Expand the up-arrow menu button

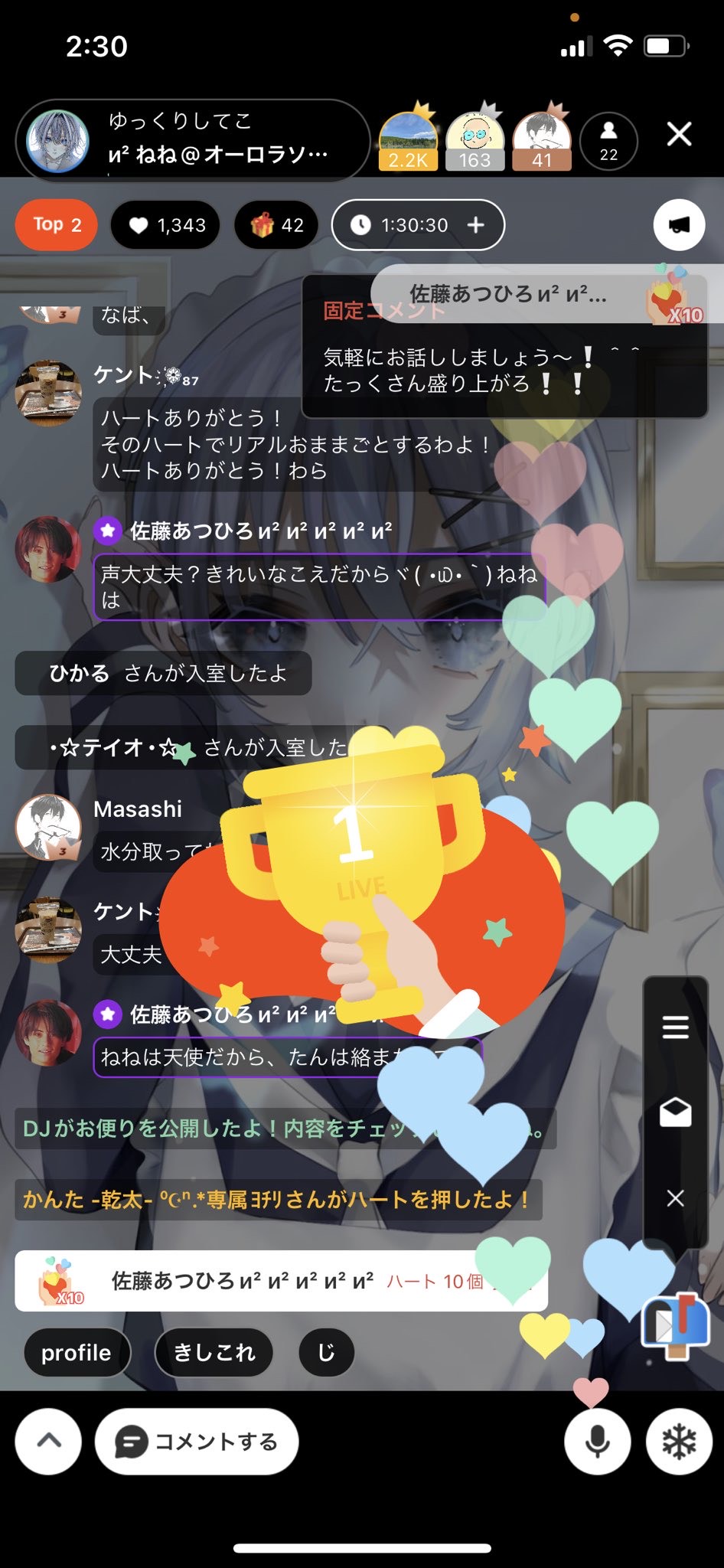tap(48, 1441)
